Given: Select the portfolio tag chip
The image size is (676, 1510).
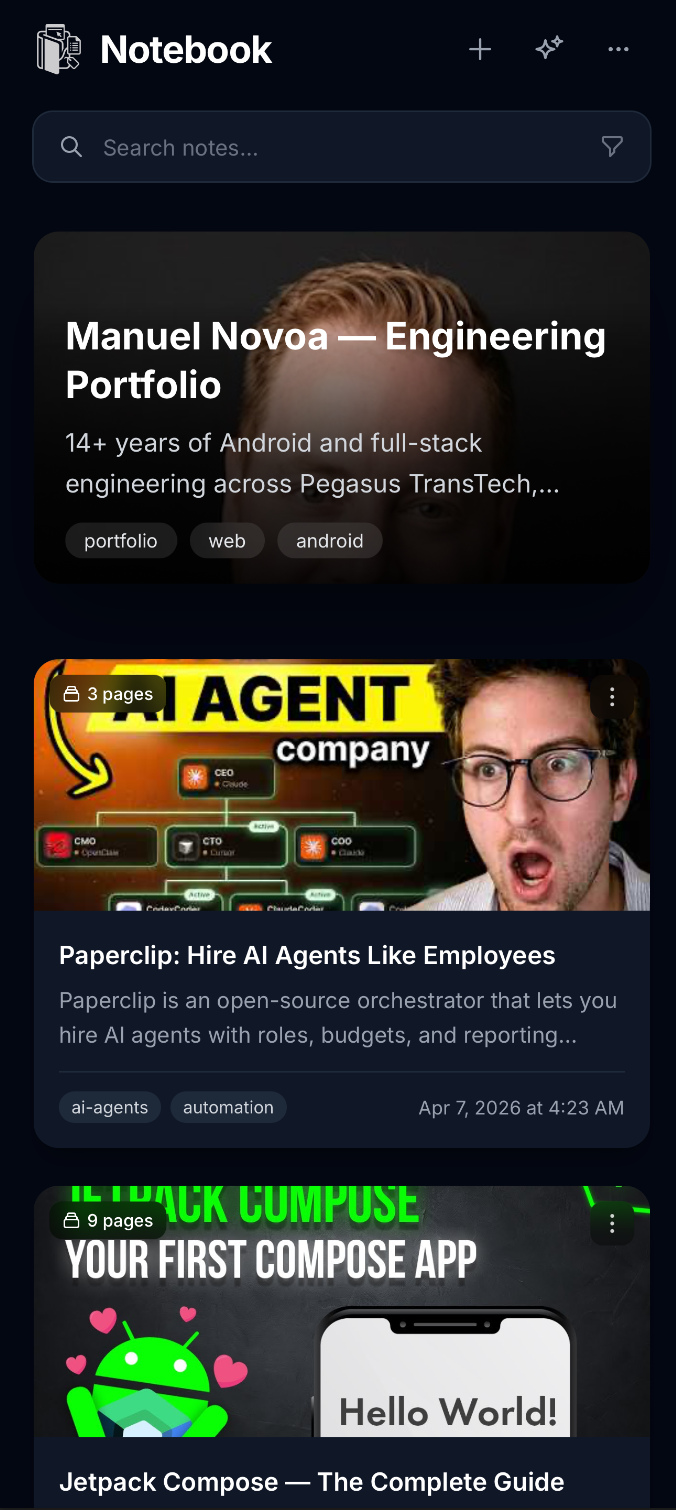Looking at the screenshot, I should (121, 541).
